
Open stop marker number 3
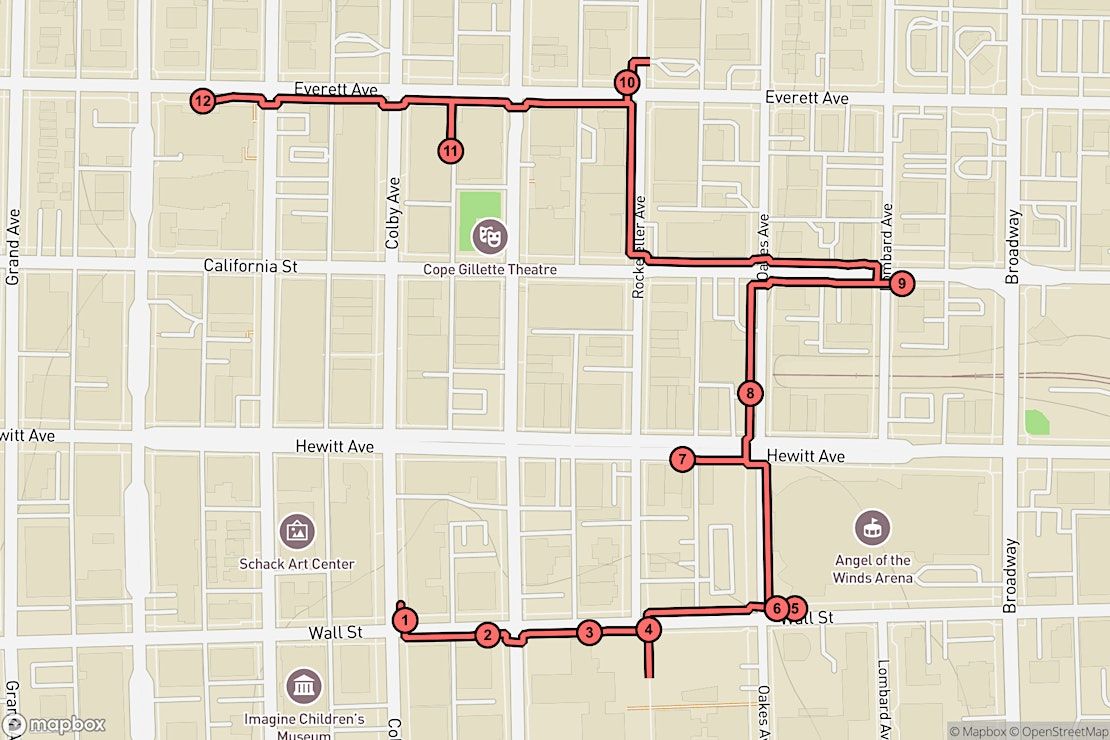589,632
